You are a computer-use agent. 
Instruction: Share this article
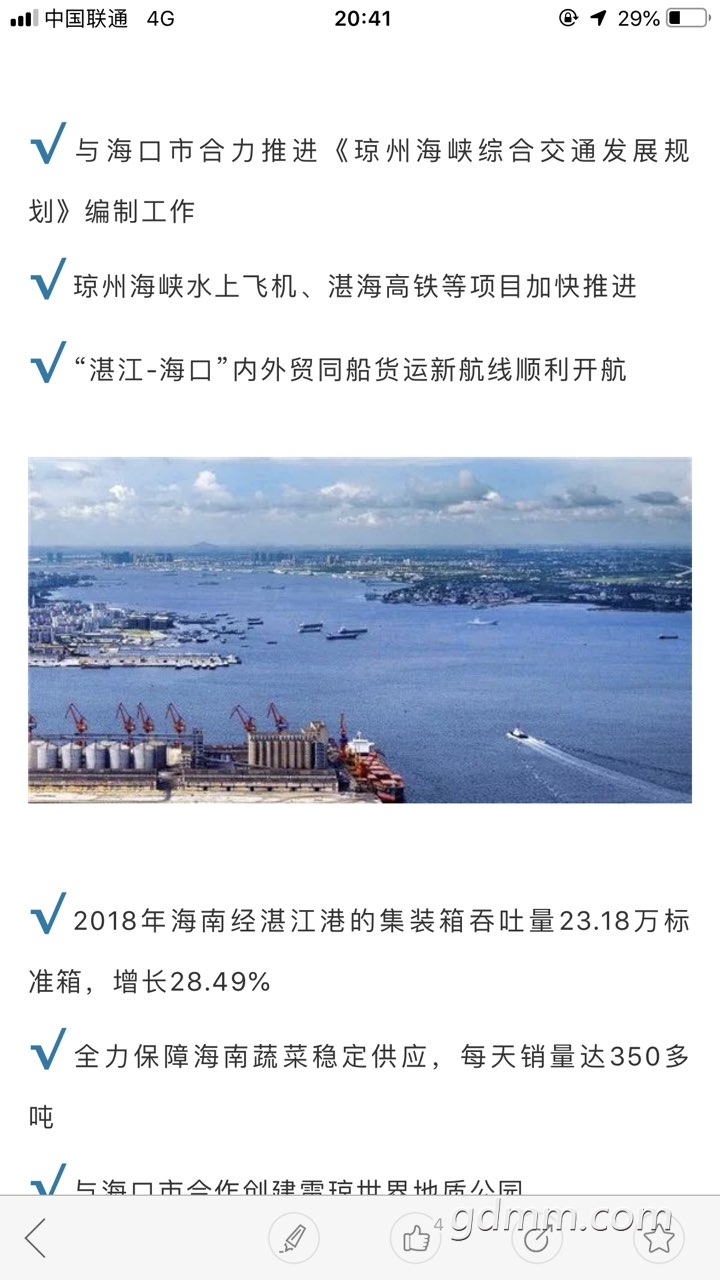[x=537, y=1239]
